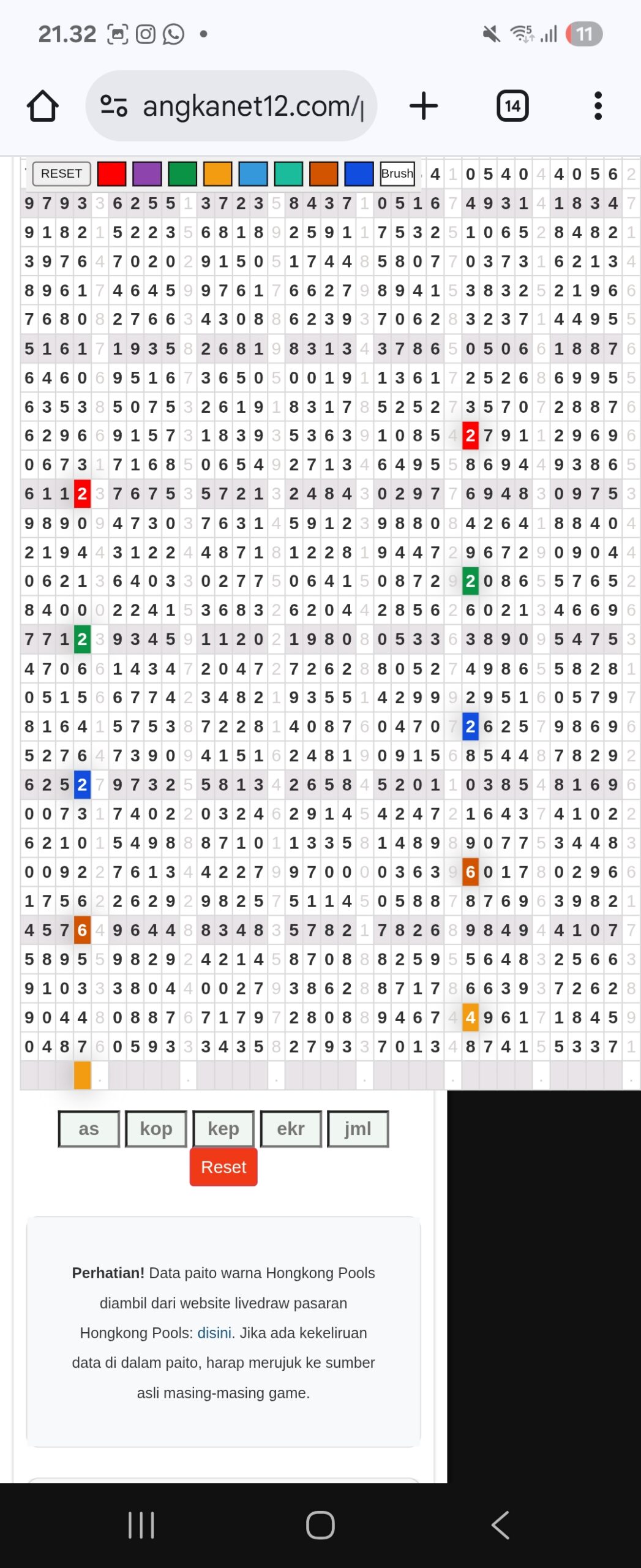
Task: Choose the yellow-orange color swatch
Action: (x=218, y=174)
